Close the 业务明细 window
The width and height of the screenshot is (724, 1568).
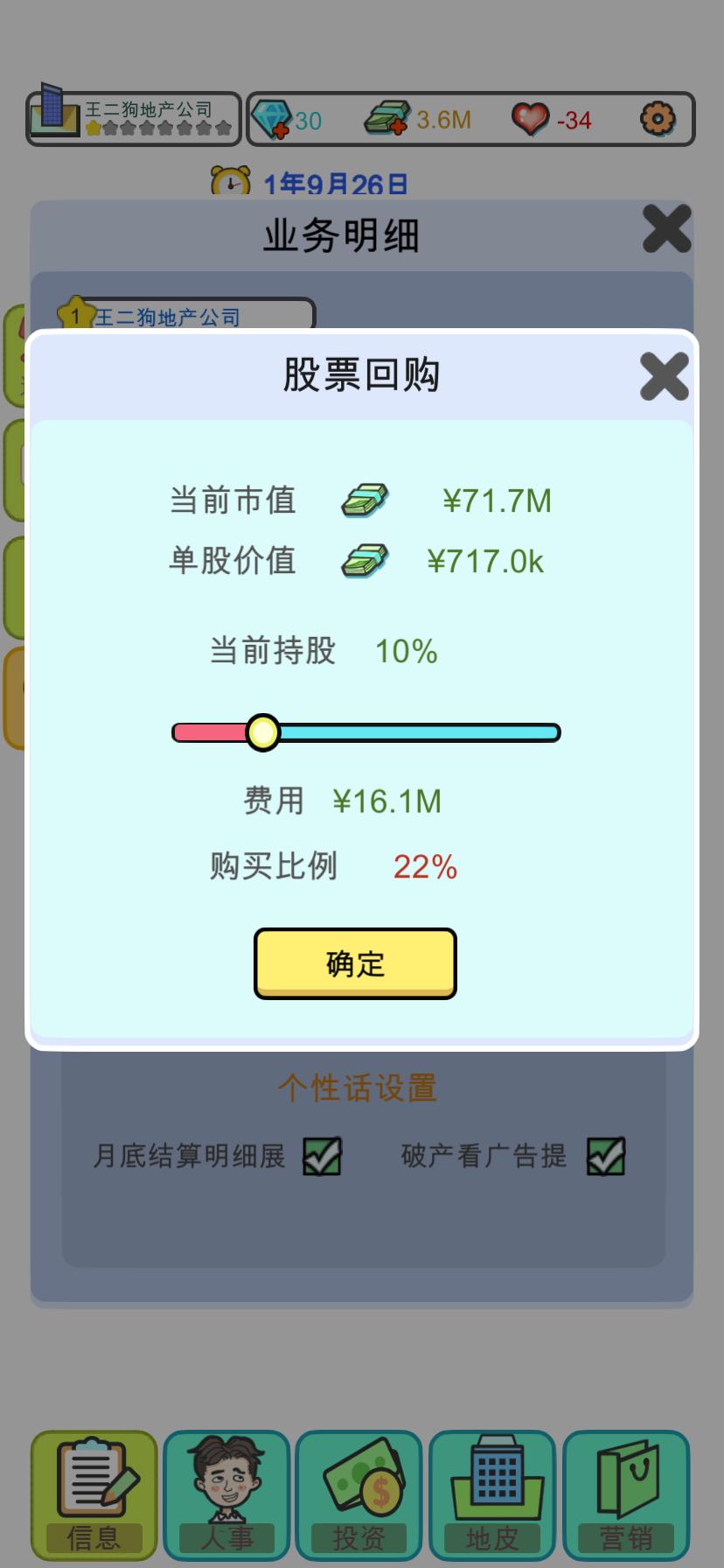point(665,230)
